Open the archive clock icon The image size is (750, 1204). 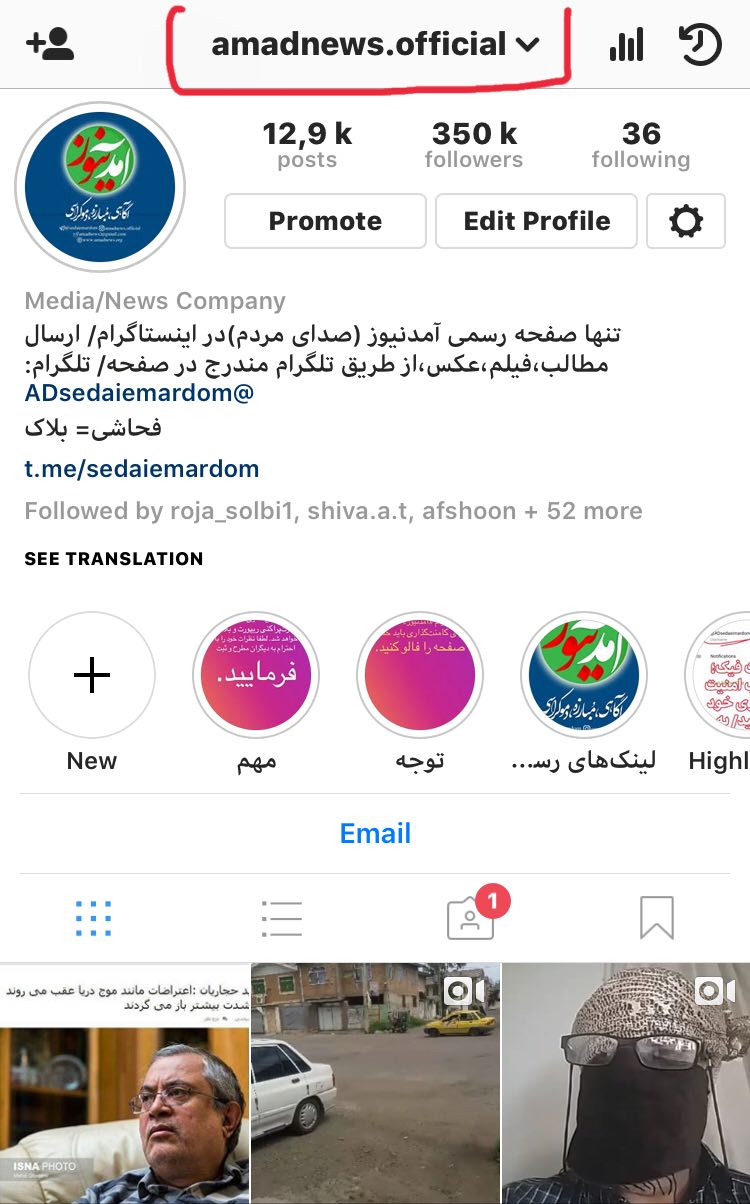pos(699,45)
